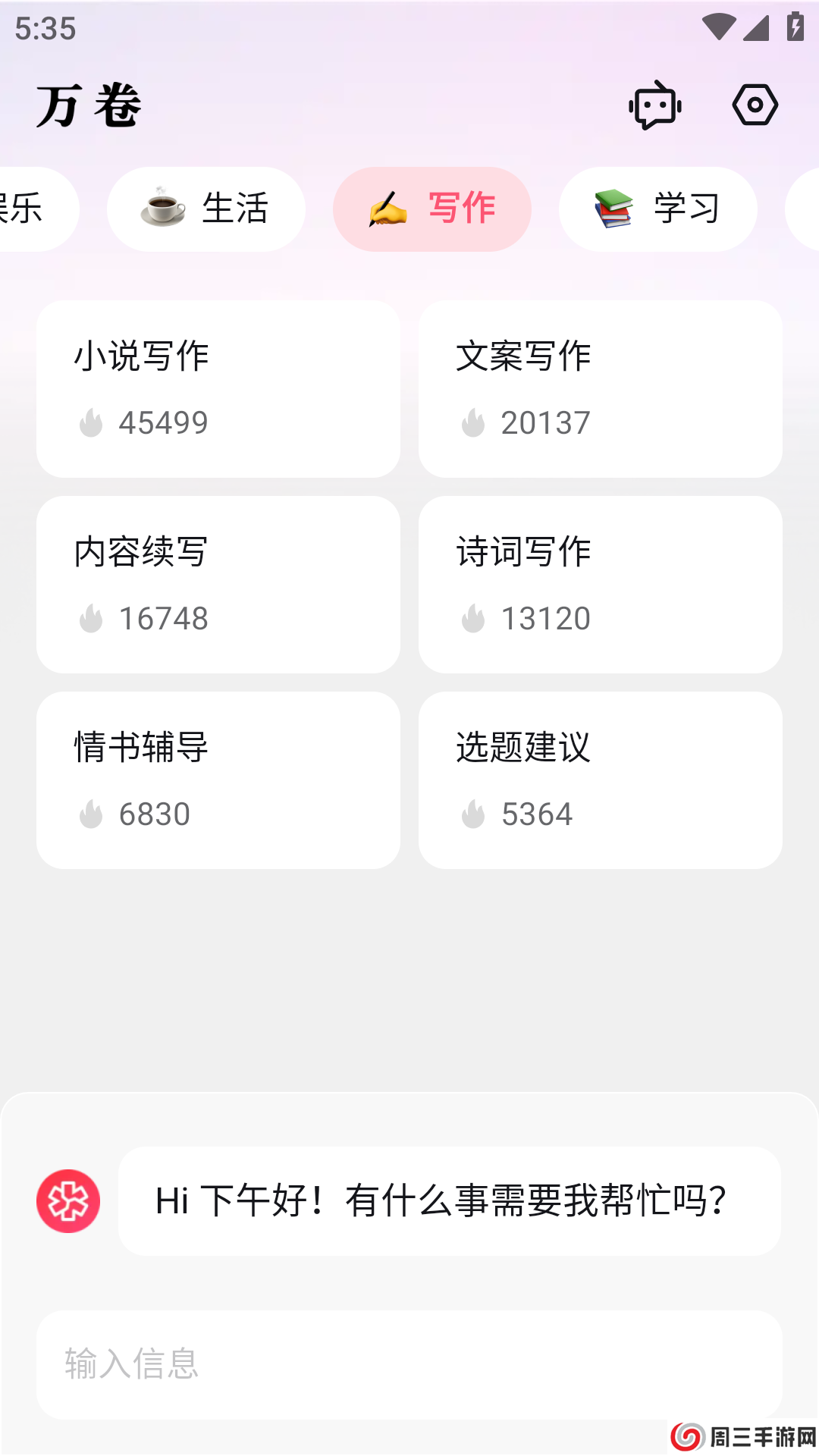Click the writing hand icon on 写作 tab
The width and height of the screenshot is (819, 1456).
pyautogui.click(x=388, y=209)
